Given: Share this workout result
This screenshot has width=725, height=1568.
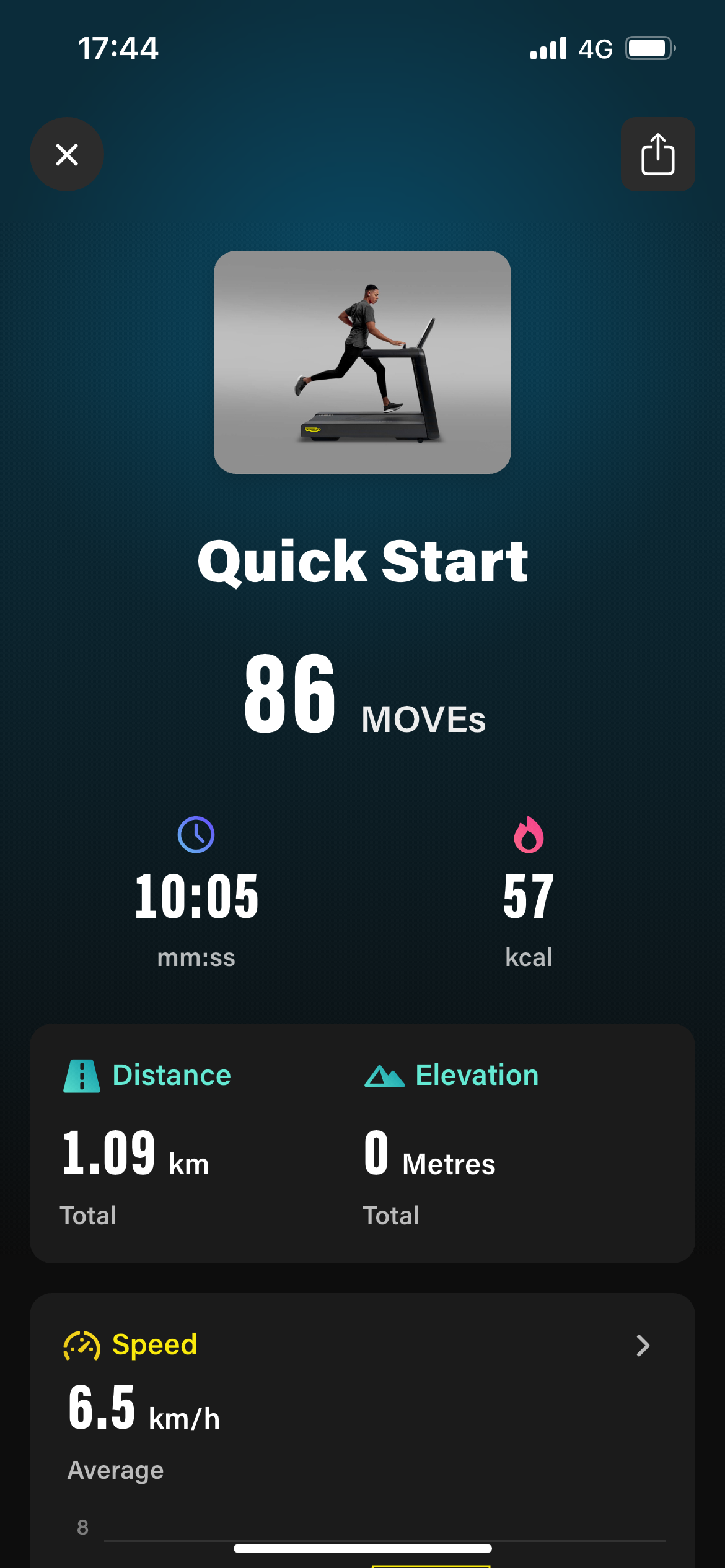Looking at the screenshot, I should [x=657, y=154].
